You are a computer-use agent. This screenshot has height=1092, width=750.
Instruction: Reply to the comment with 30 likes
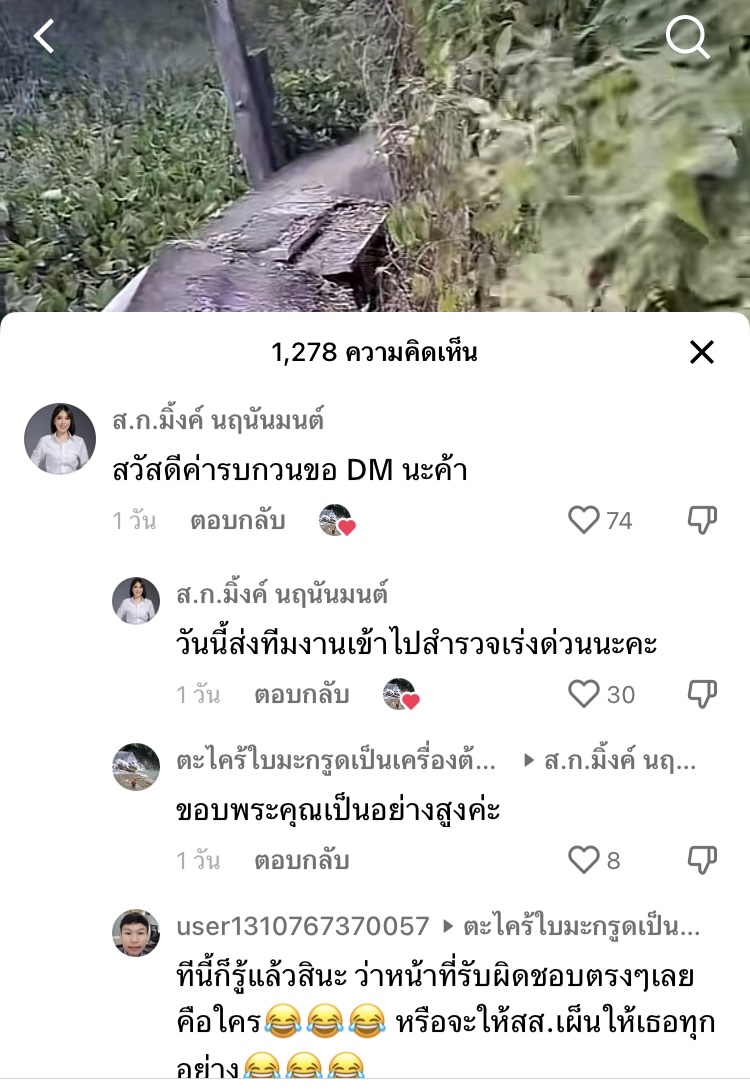point(301,695)
